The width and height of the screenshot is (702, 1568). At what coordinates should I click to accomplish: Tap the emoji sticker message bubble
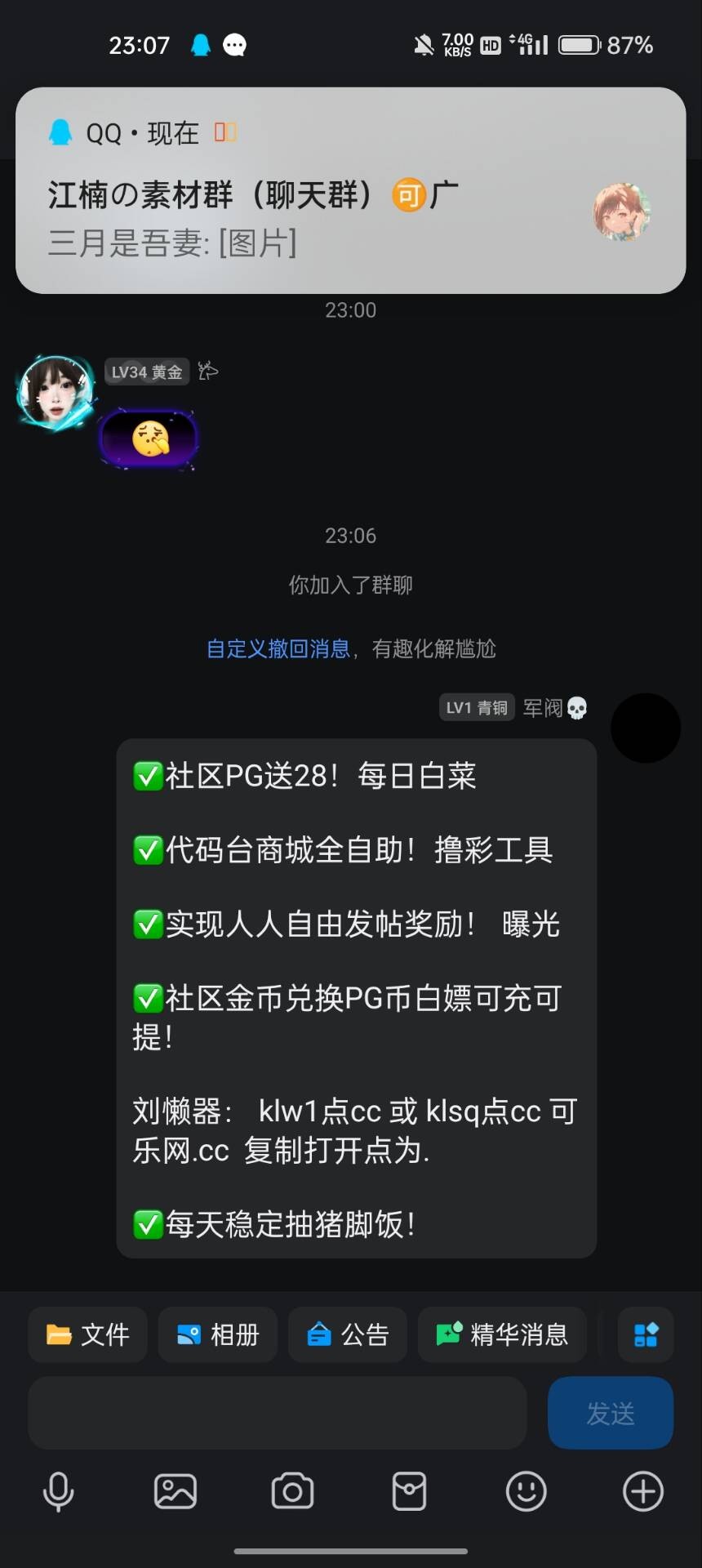(149, 439)
